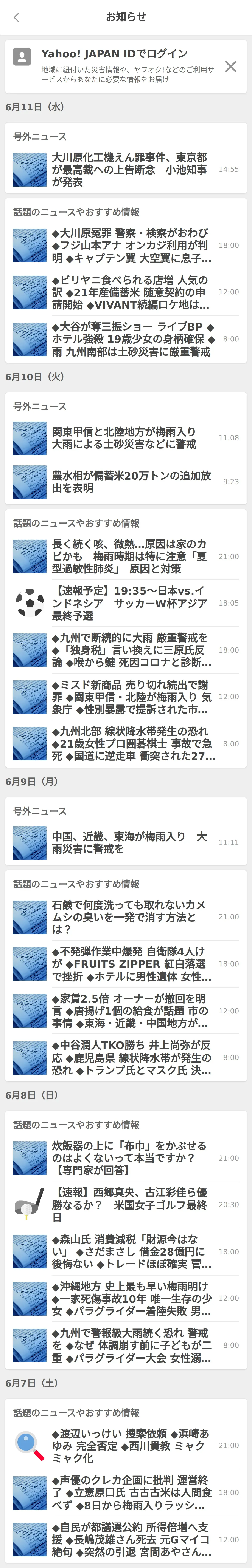This screenshot has height=1568, width=252.
Task: Open the 大川原化工機えん罪事件 extra news
Action: click(126, 169)
